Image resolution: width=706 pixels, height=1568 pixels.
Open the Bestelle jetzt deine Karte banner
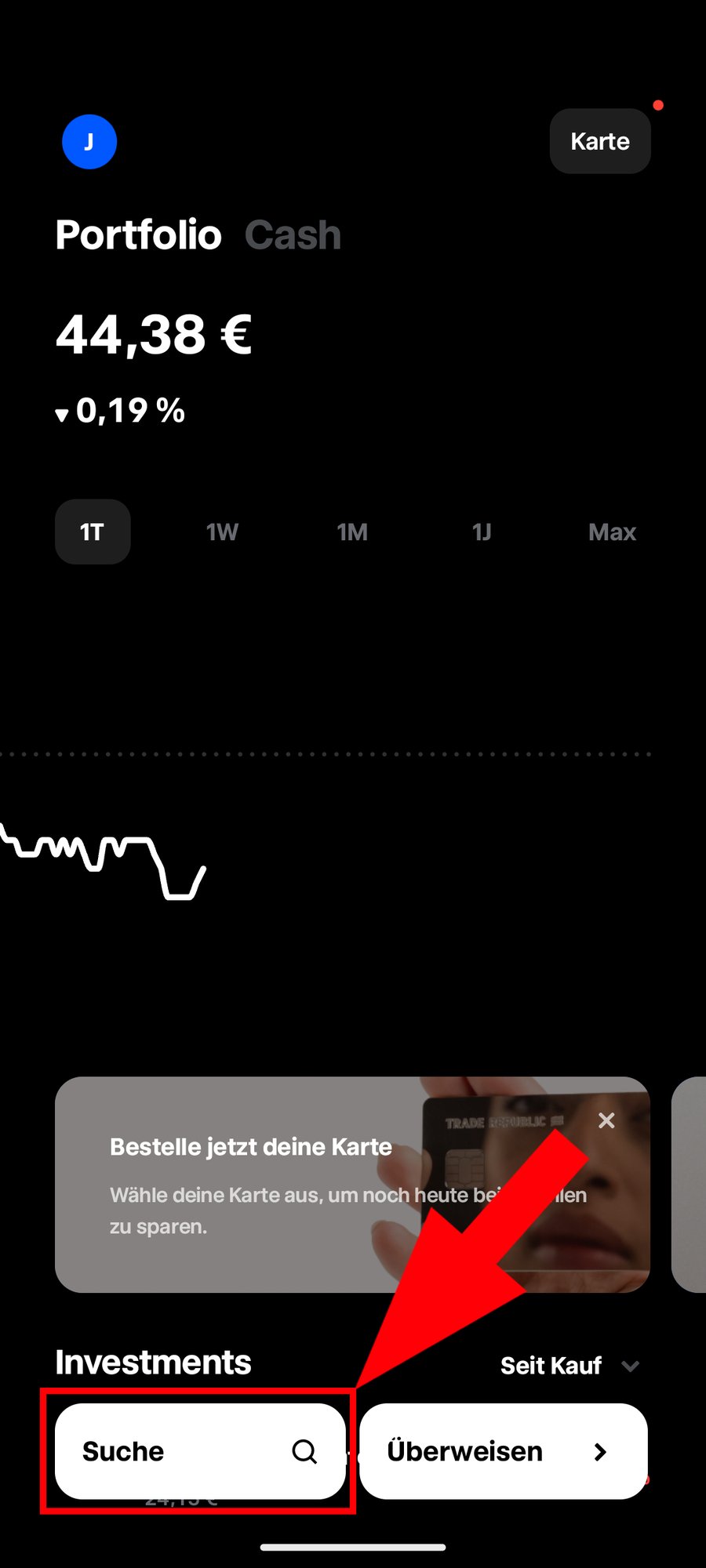click(251, 1184)
